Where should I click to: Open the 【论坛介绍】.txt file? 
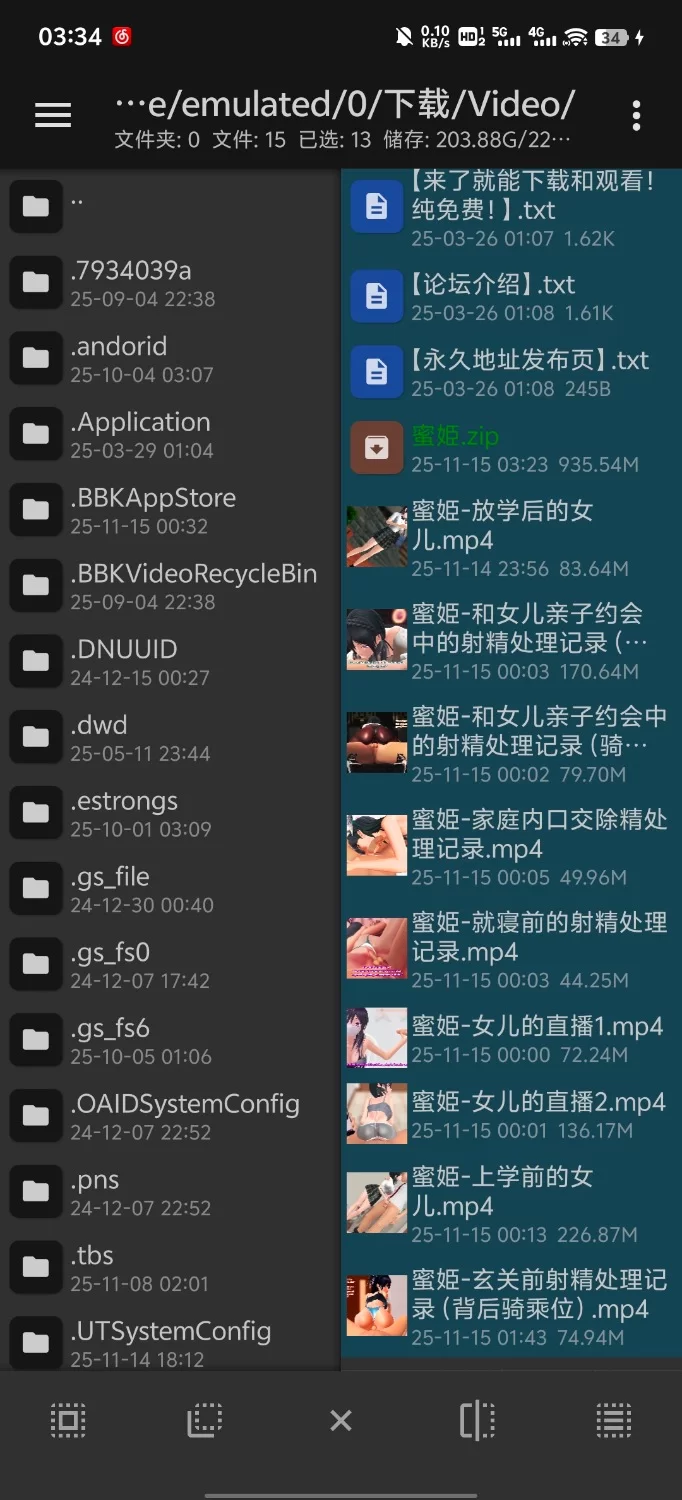coord(510,298)
